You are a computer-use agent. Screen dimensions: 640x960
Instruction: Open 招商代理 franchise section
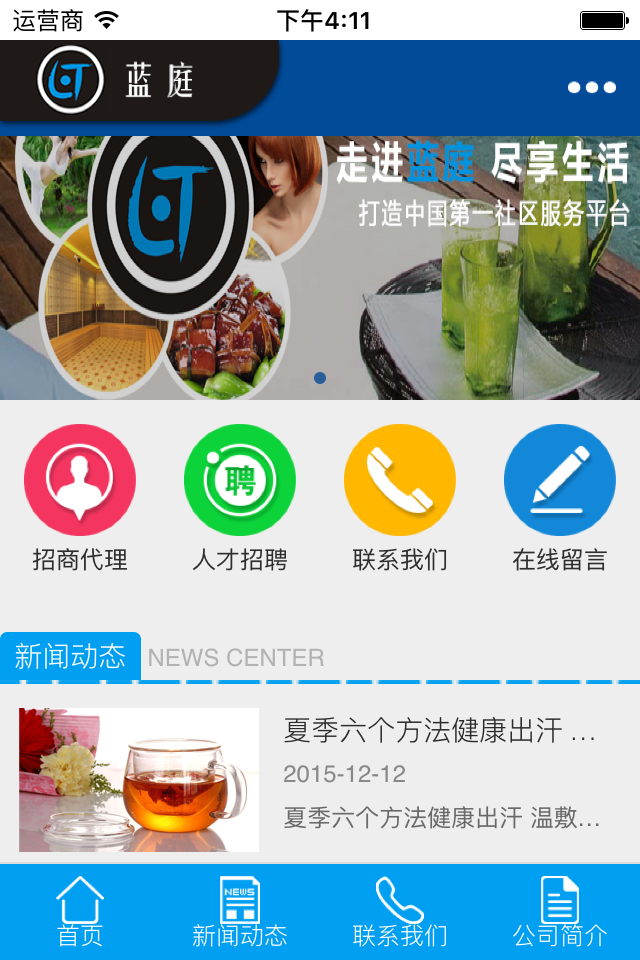(80, 480)
